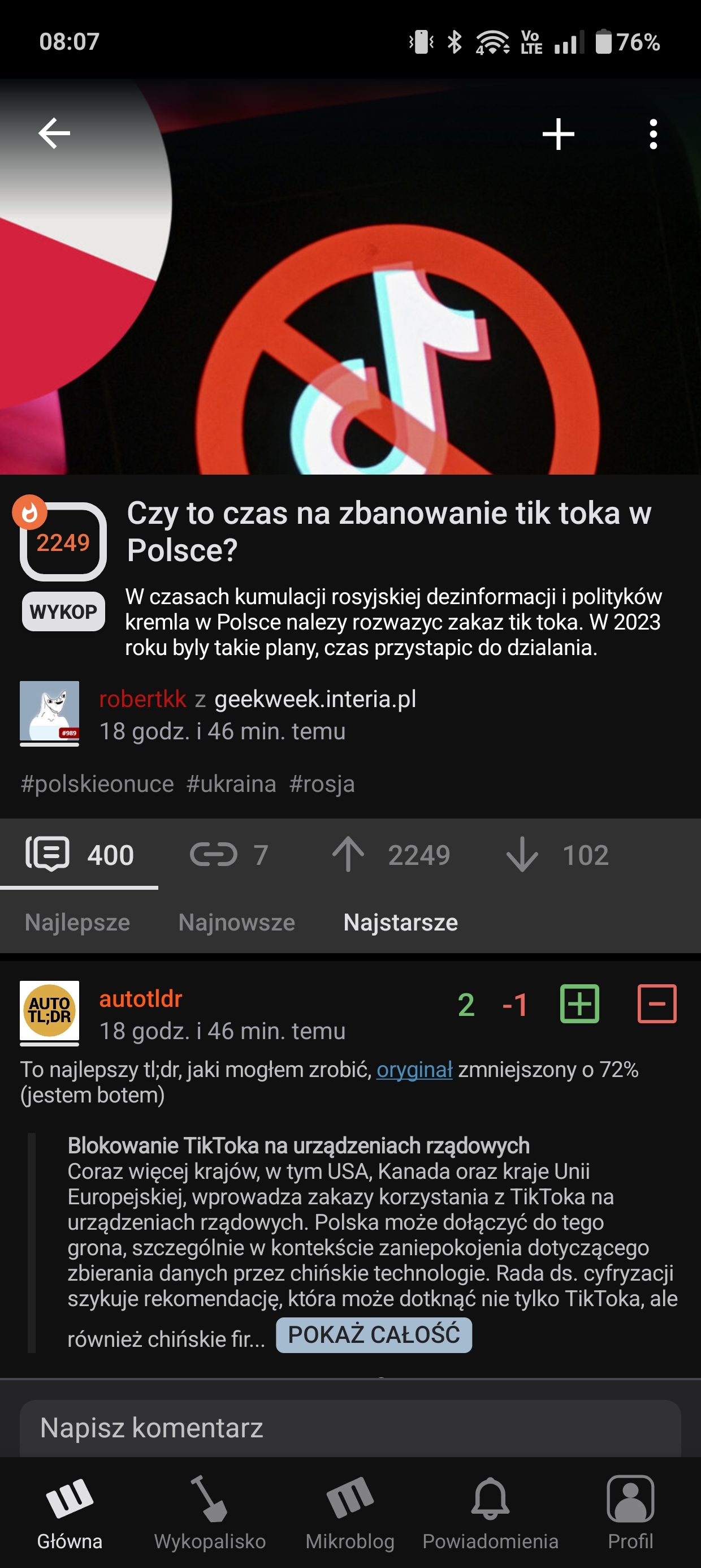701x1568 pixels.
Task: Sort comments by Najlepsze
Action: 77,922
